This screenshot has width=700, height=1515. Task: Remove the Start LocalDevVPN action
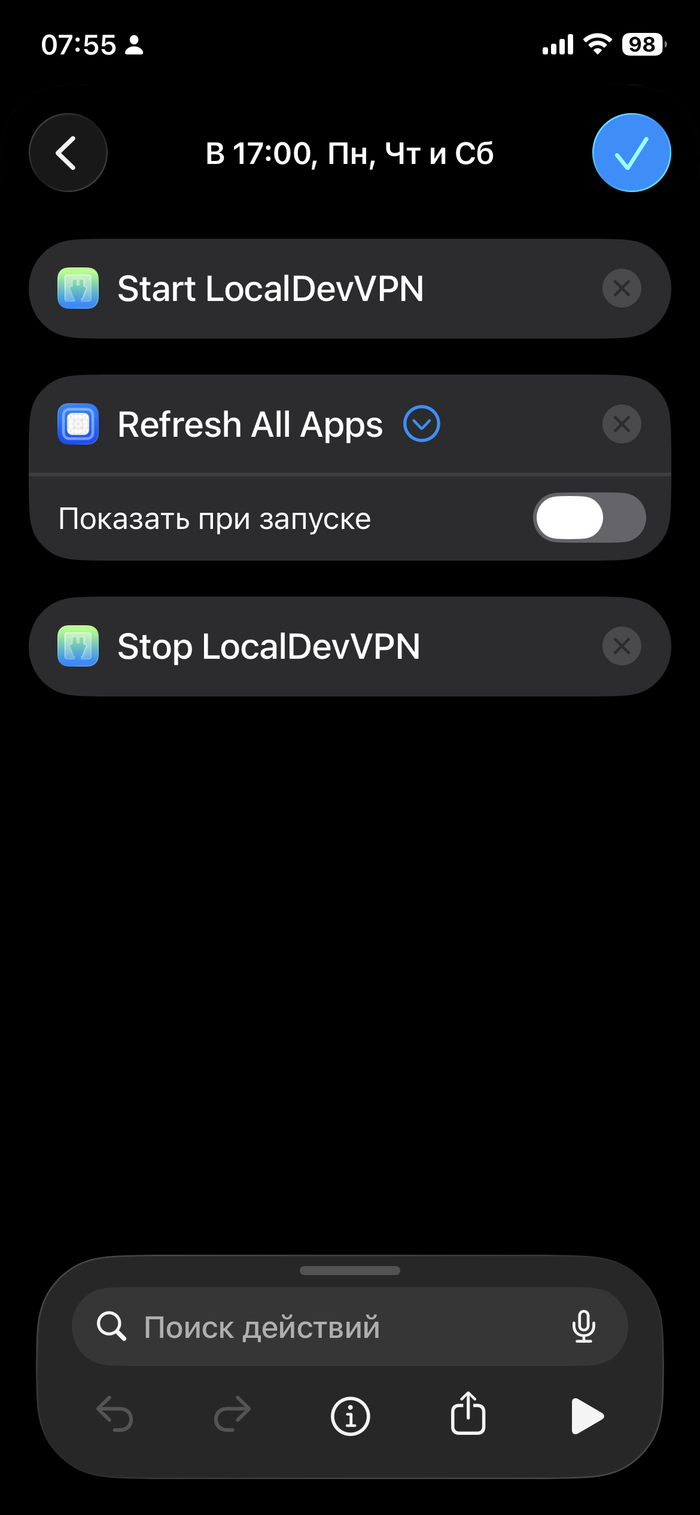621,289
